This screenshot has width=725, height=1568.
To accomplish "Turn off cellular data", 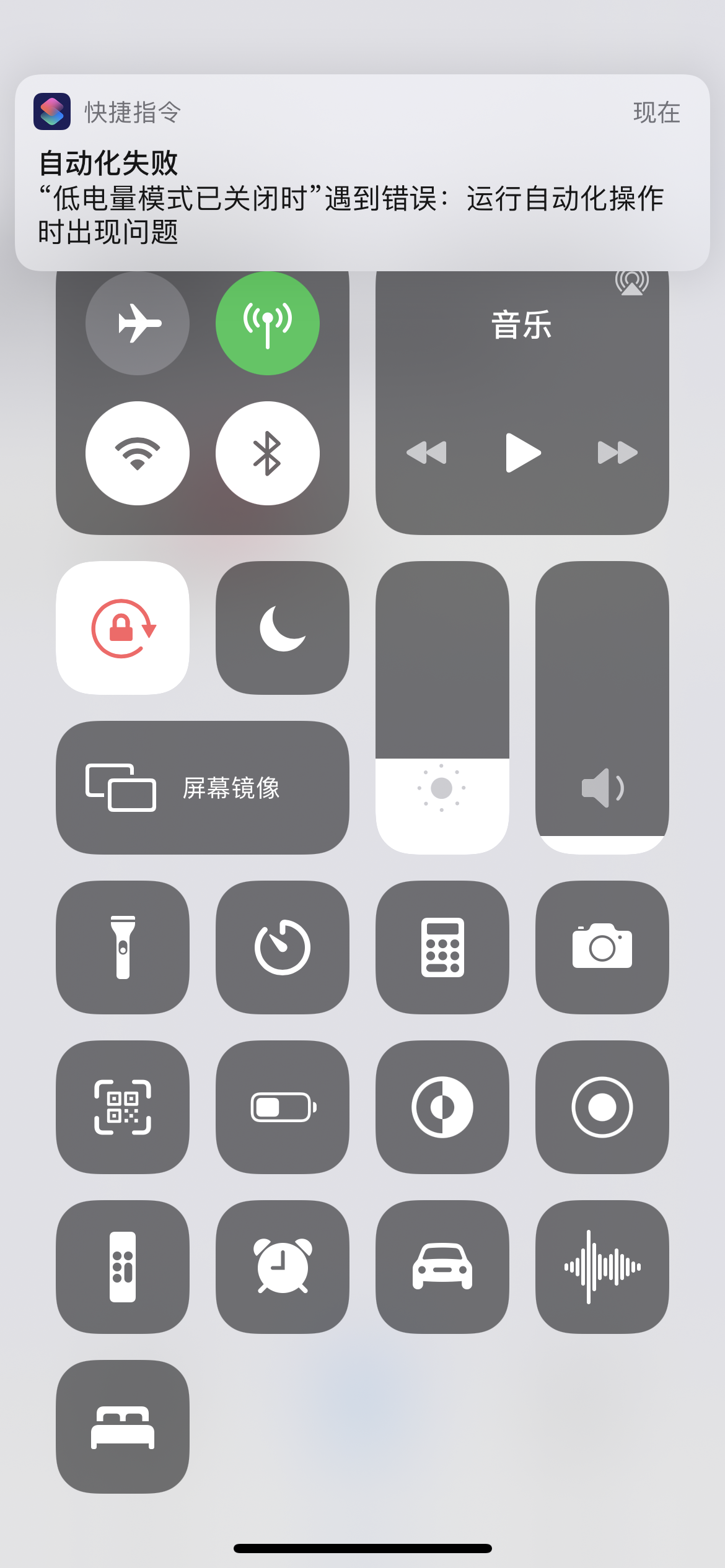I will click(268, 323).
